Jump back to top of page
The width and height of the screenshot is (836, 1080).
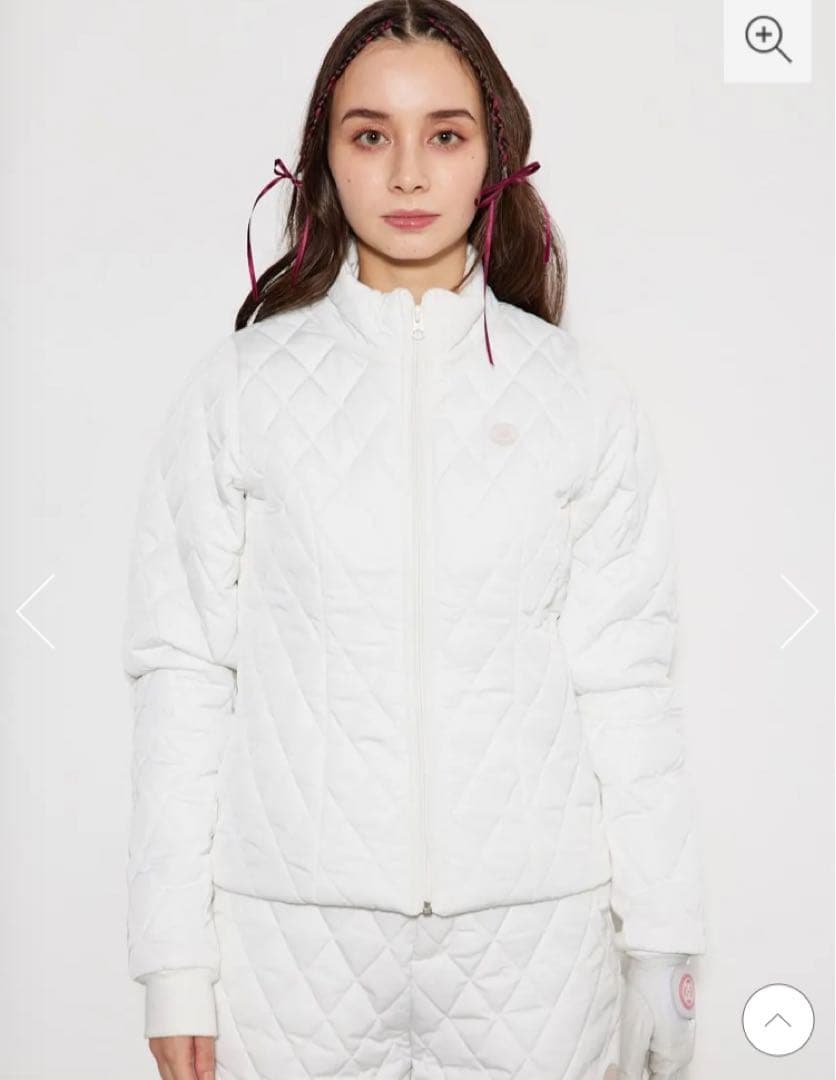point(777,1019)
